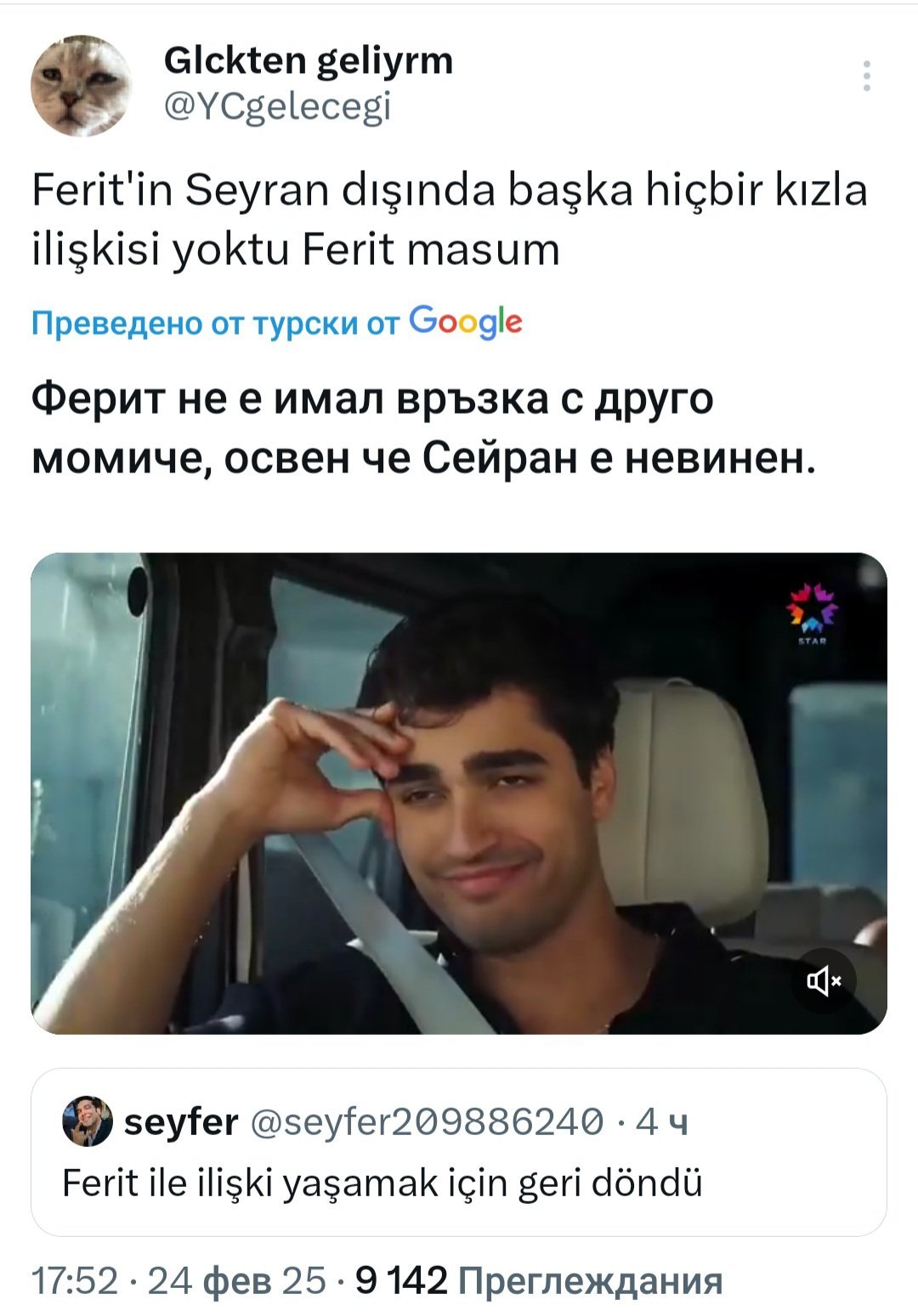The height and width of the screenshot is (1316, 918).
Task: Tap the 'Преведено от турски от Google' link
Action: click(277, 322)
